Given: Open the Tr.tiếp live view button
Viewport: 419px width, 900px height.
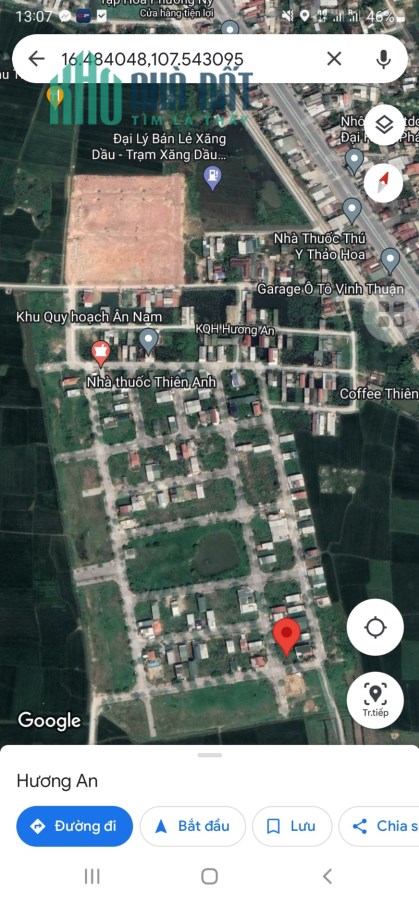Looking at the screenshot, I should [375, 700].
